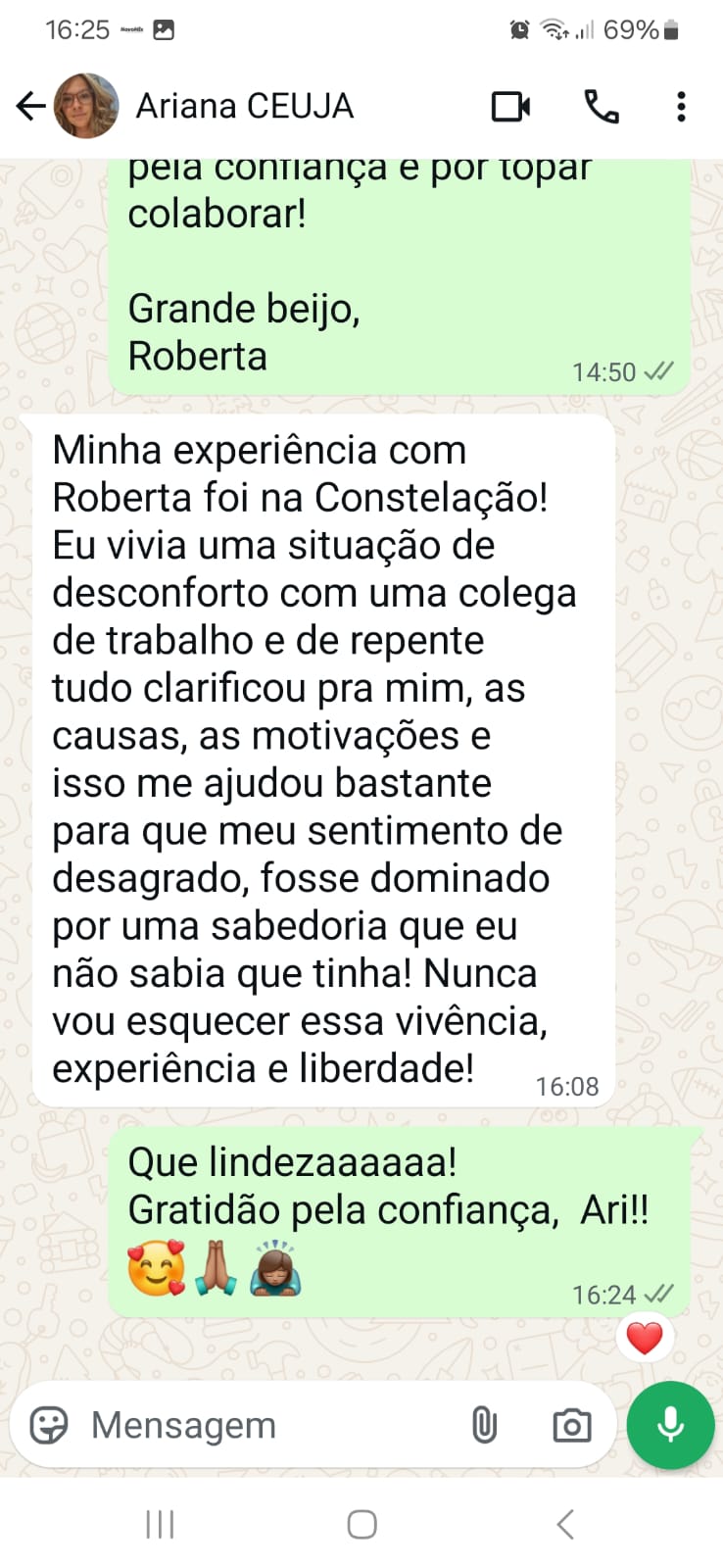Image resolution: width=723 pixels, height=1568 pixels.
Task: View the heart reaction on the last message
Action: pyautogui.click(x=645, y=1338)
